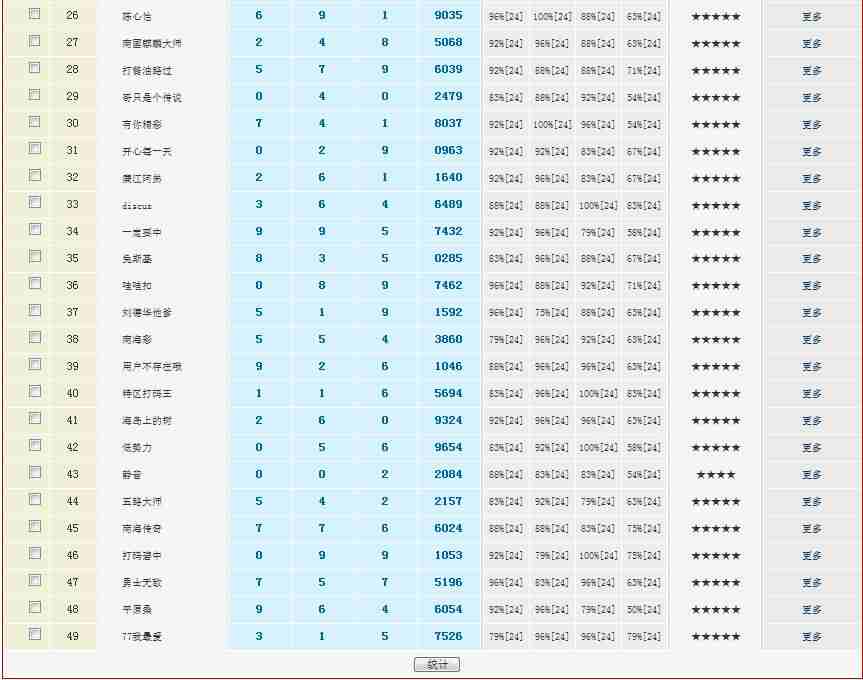Open 更多 for row 30

811,125
